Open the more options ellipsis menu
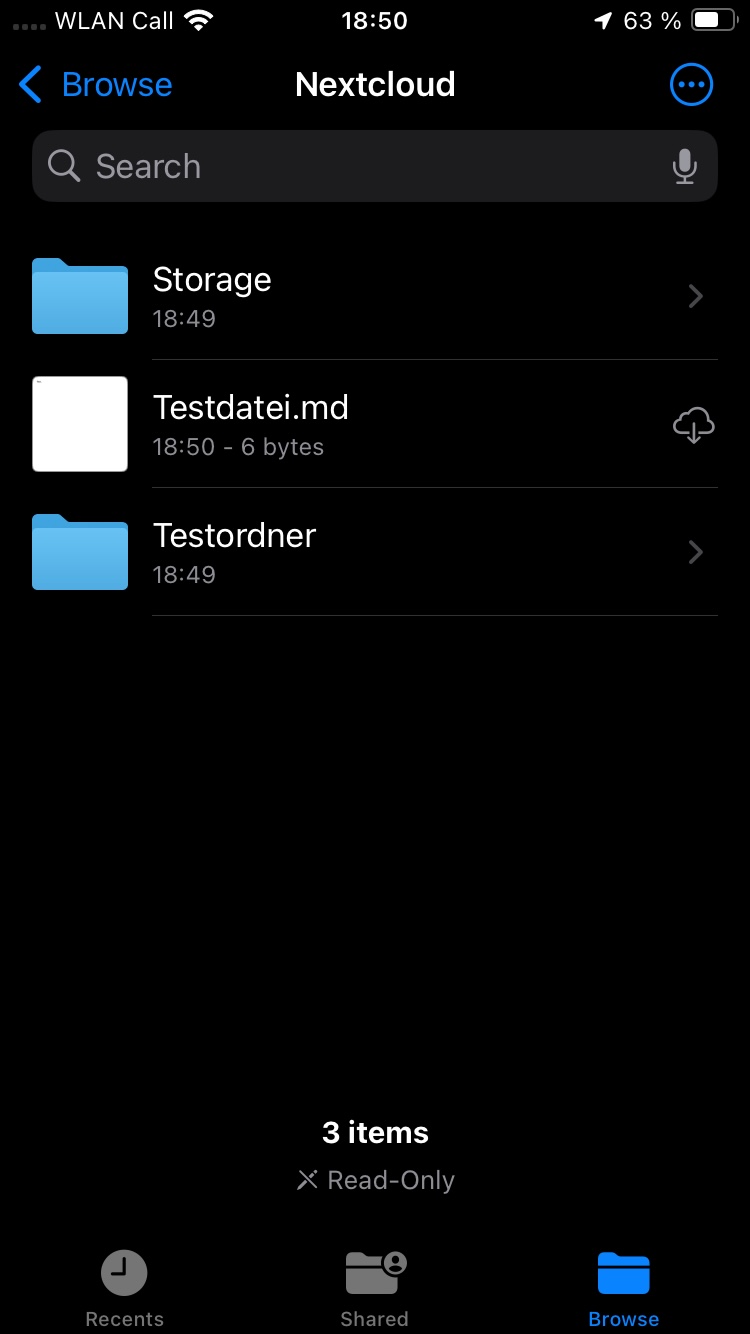Screen dimensions: 750x1334 click(x=691, y=85)
